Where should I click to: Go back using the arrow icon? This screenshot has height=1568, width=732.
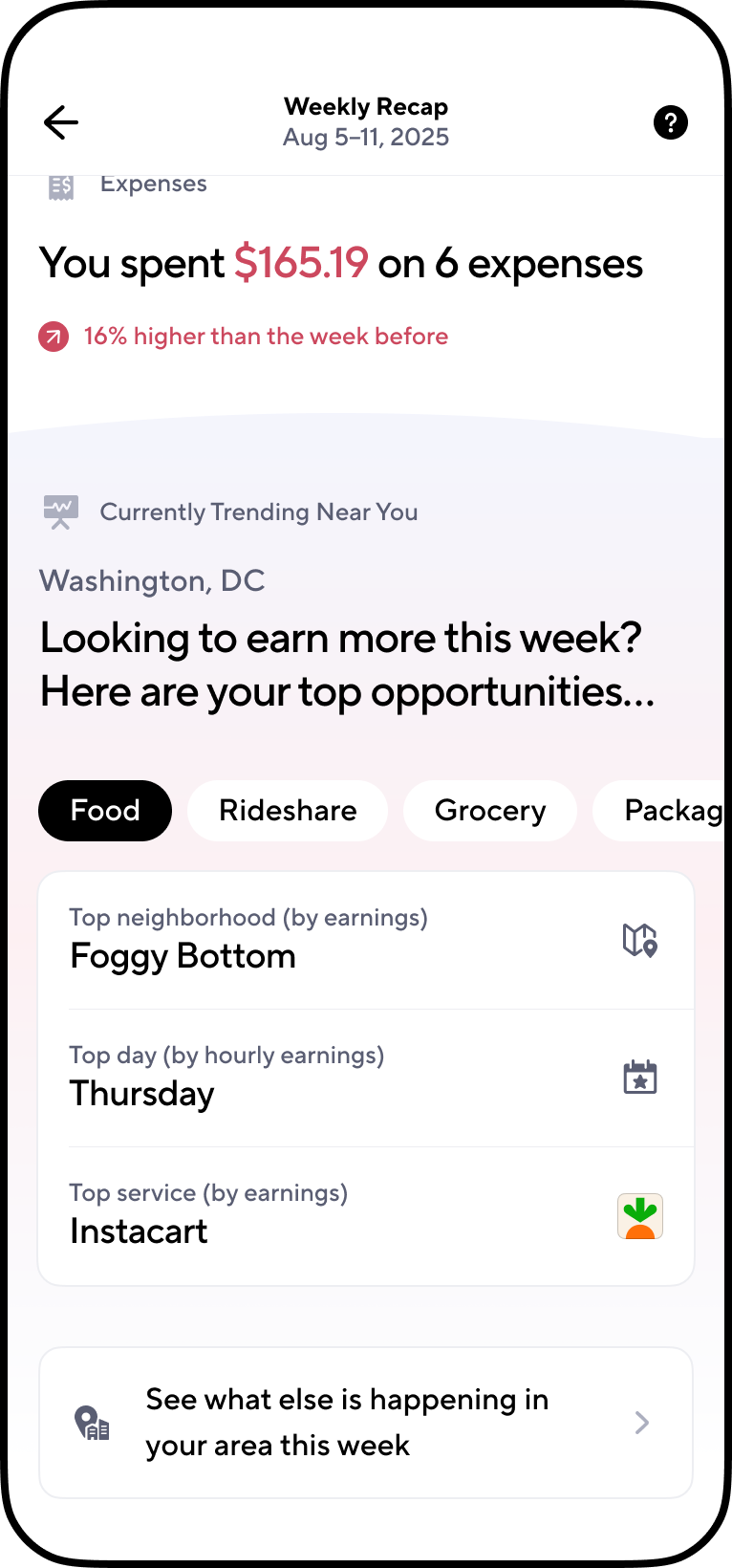(x=61, y=122)
